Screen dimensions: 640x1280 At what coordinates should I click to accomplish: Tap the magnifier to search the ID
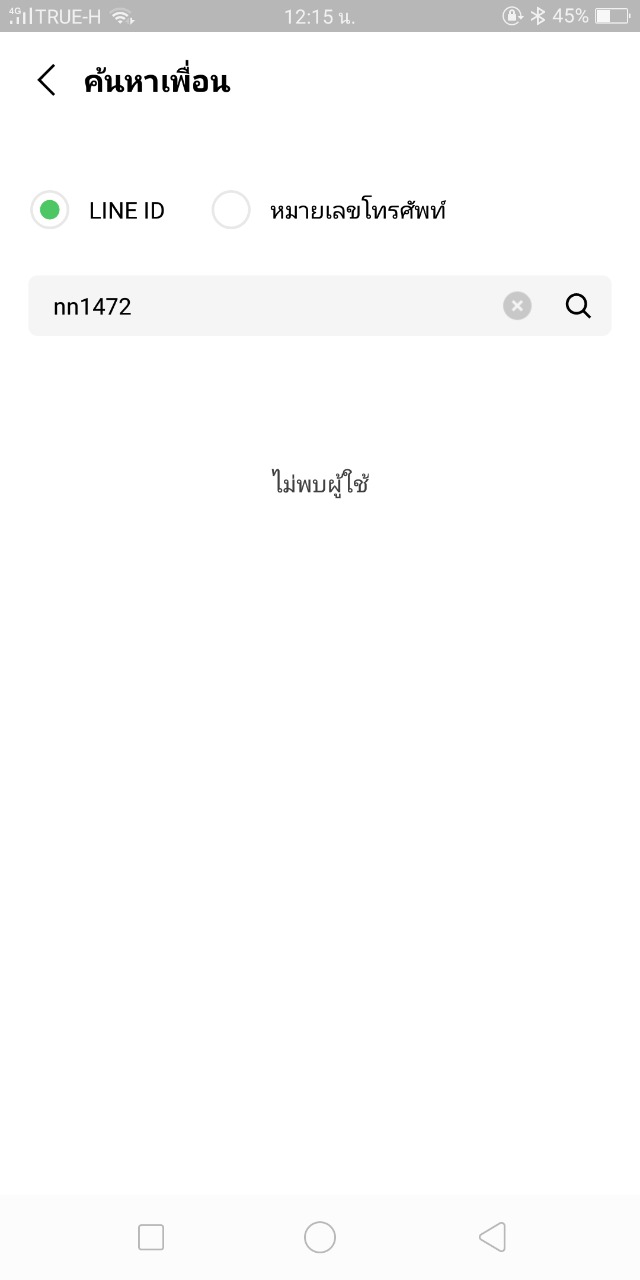pyautogui.click(x=578, y=306)
